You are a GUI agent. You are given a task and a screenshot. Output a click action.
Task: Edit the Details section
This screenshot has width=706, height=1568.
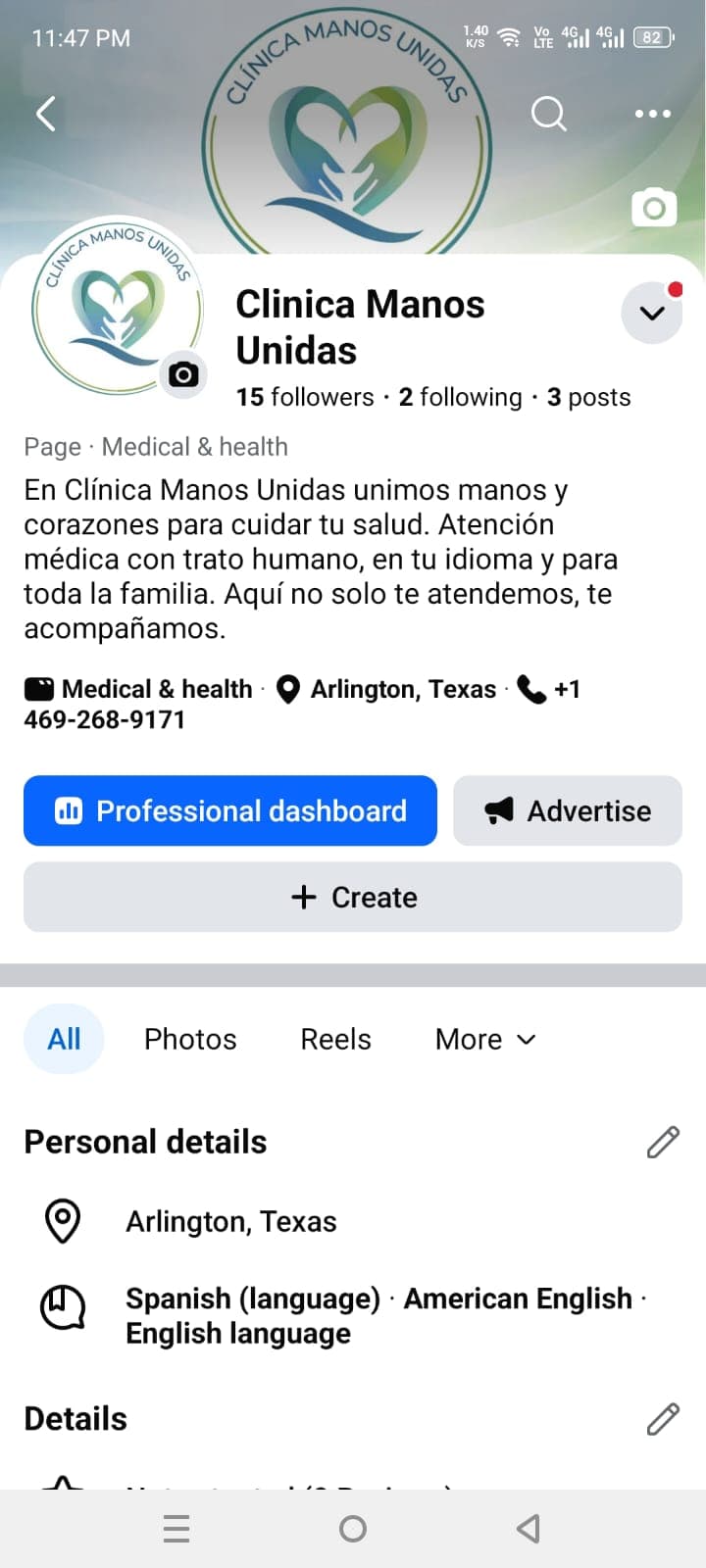[663, 1418]
